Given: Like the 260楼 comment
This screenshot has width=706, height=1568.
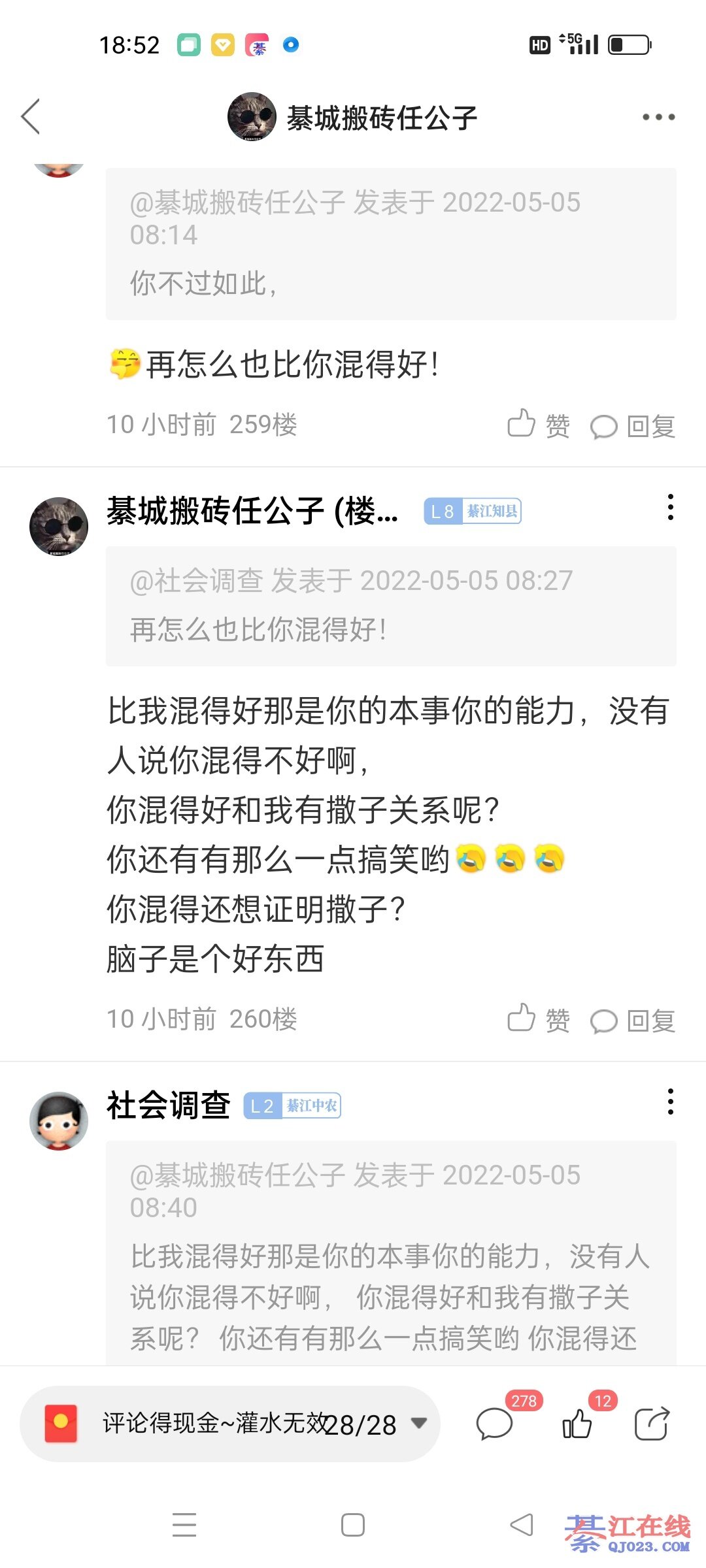Looking at the screenshot, I should [x=539, y=1020].
